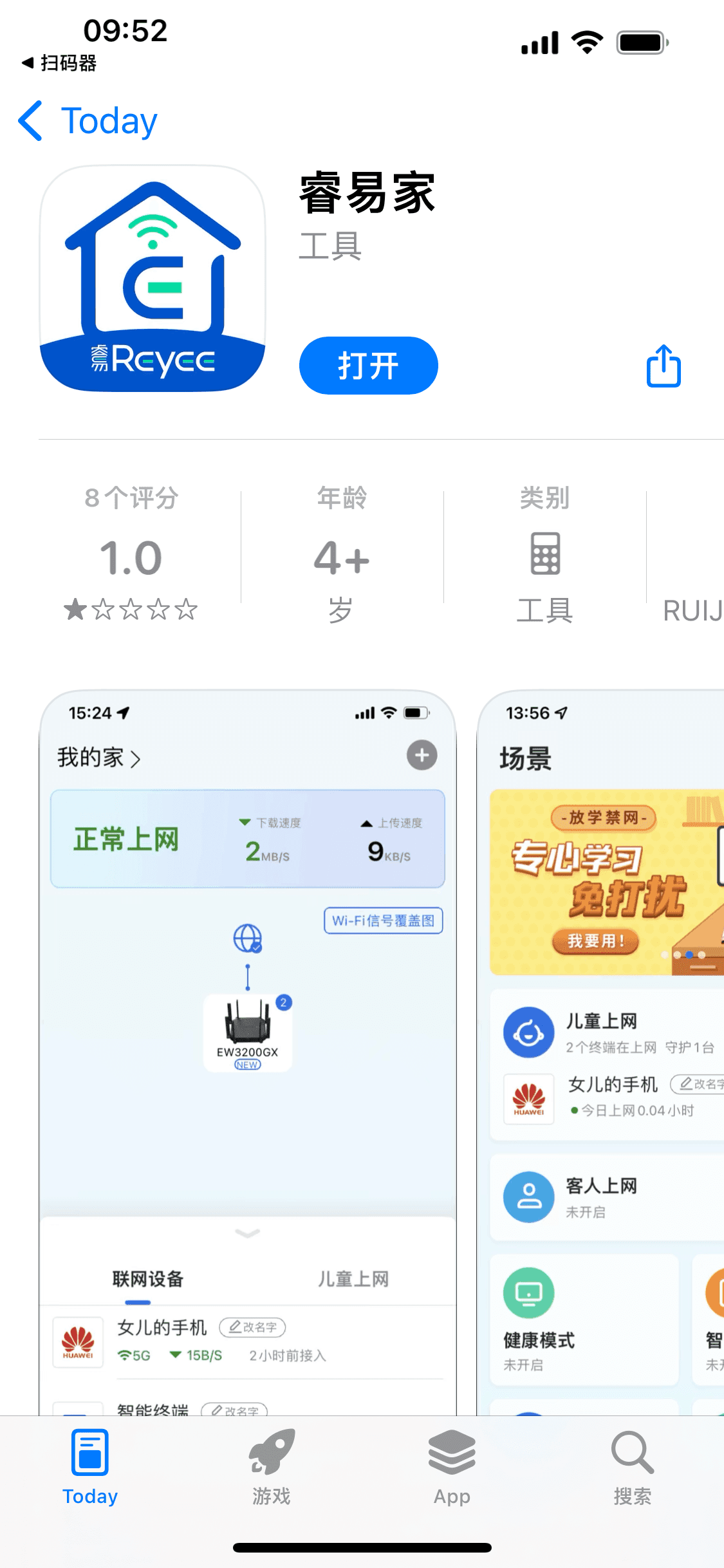
Task: View the 8 ratings section
Action: [131, 554]
